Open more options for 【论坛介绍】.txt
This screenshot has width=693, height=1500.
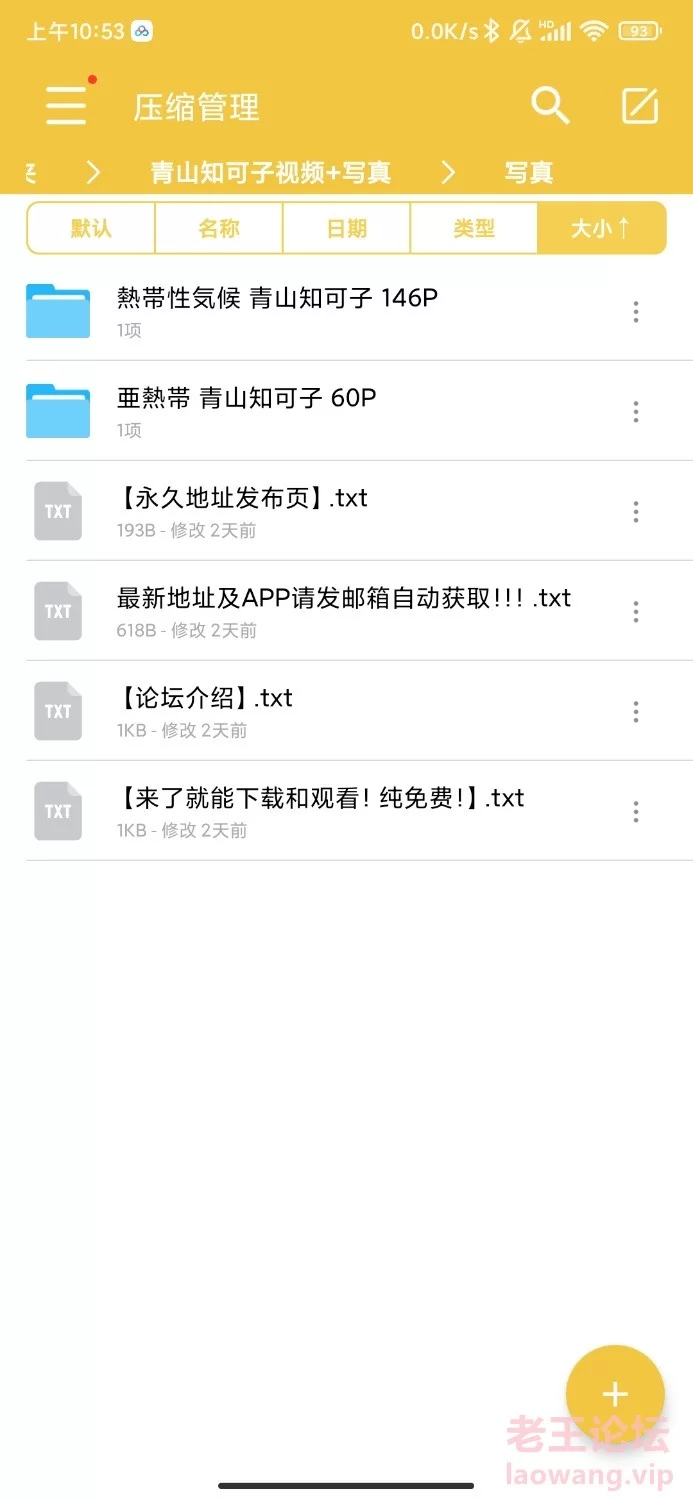coord(636,712)
